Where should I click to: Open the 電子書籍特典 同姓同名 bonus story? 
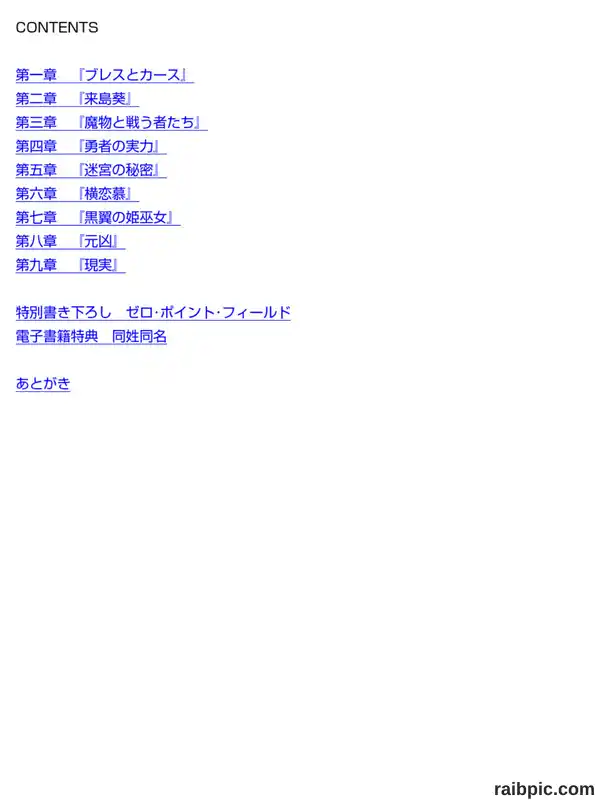pyautogui.click(x=91, y=336)
